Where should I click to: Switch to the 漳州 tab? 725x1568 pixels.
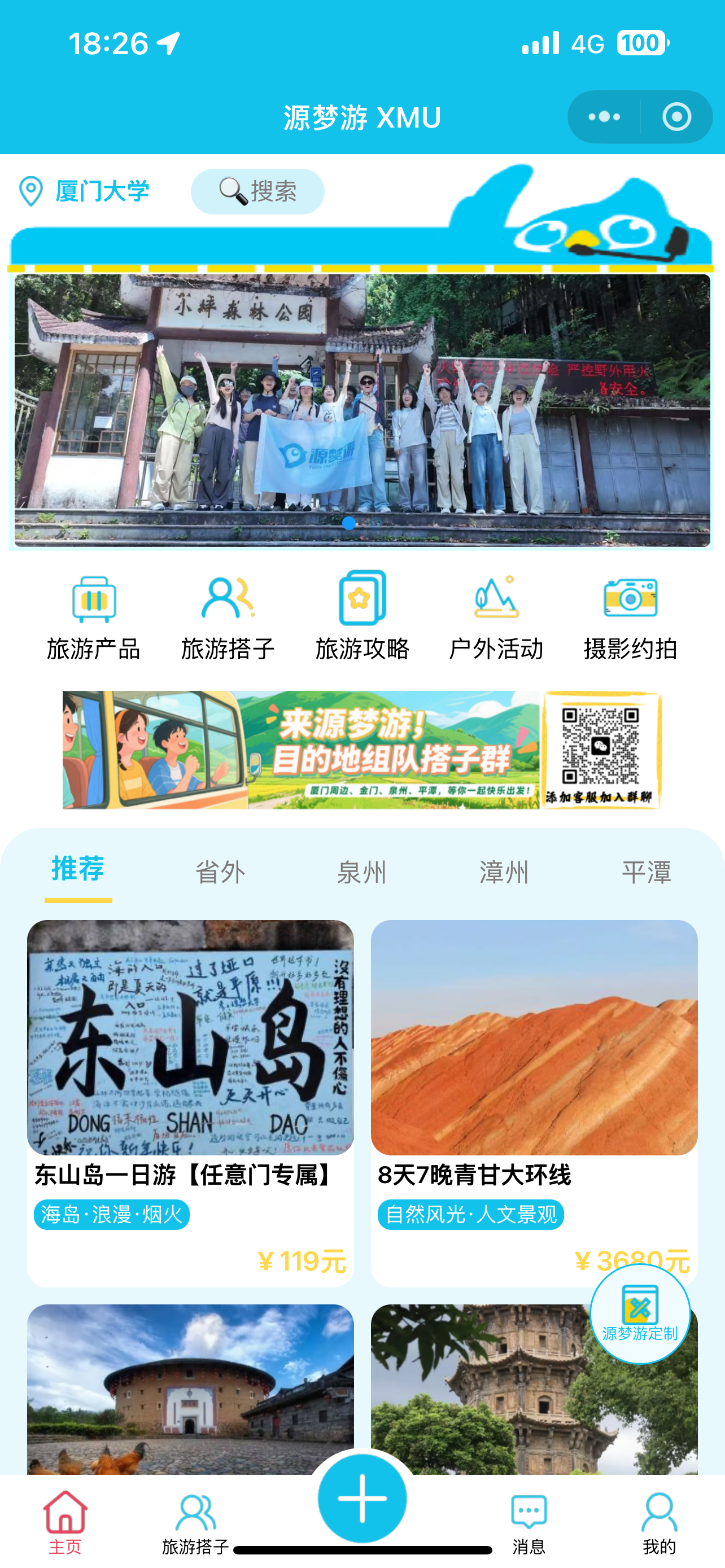tap(504, 871)
